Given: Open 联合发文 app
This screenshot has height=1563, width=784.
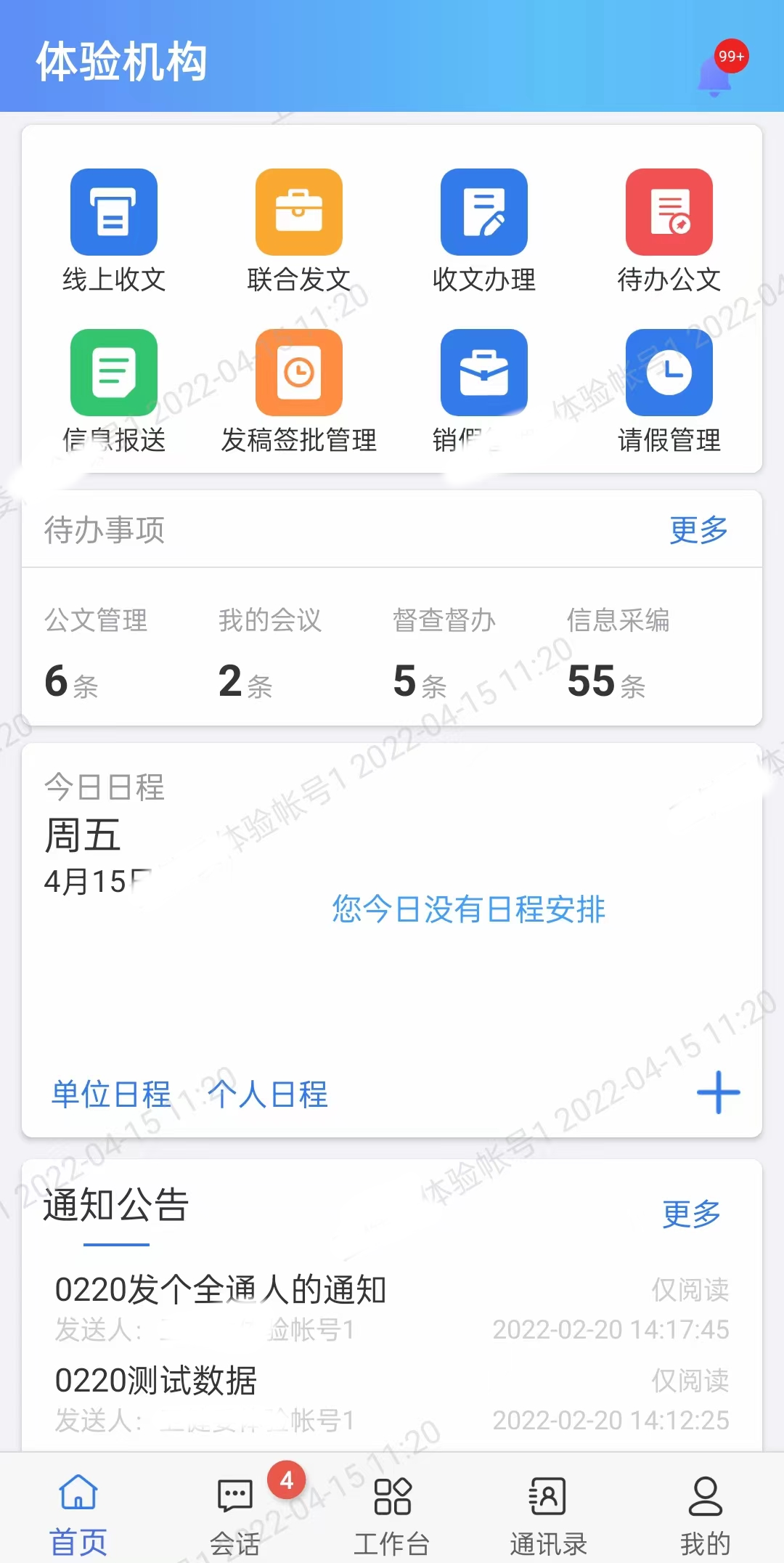Looking at the screenshot, I should pos(299,213).
